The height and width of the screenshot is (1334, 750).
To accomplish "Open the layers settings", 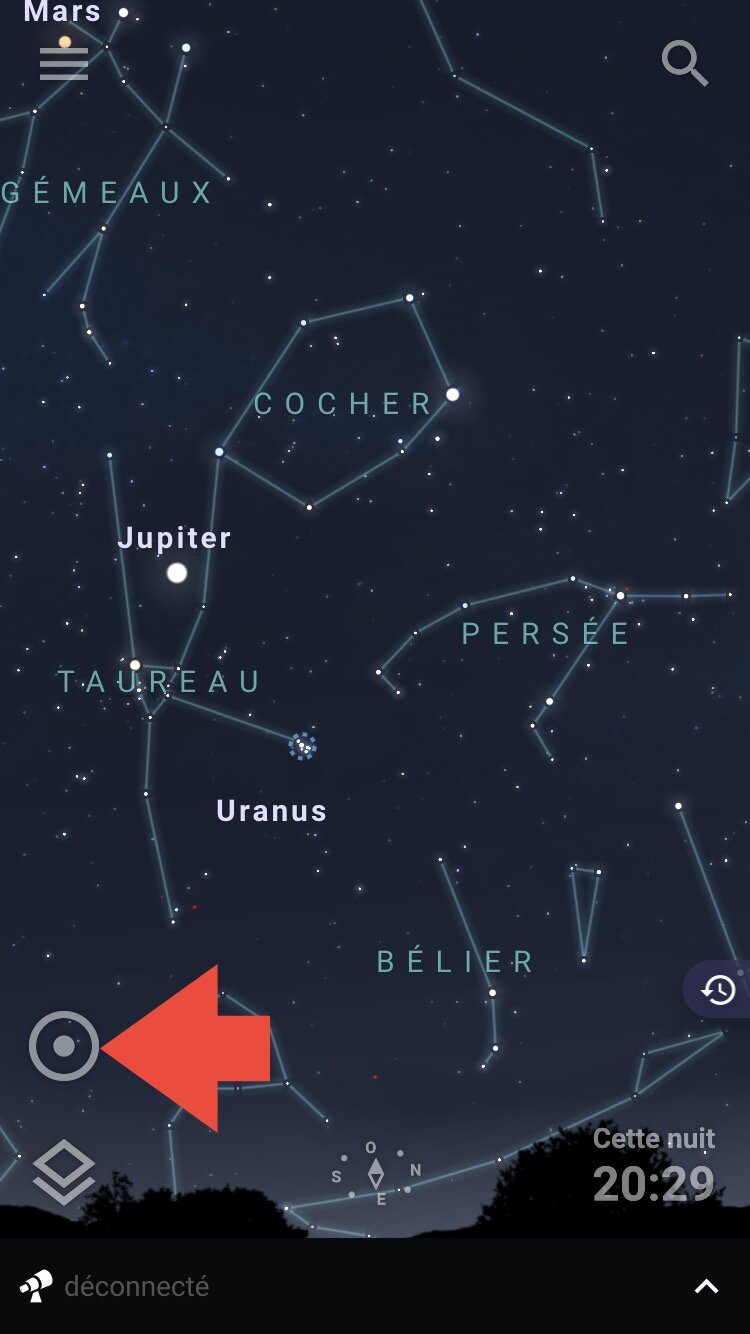I will (x=64, y=1170).
